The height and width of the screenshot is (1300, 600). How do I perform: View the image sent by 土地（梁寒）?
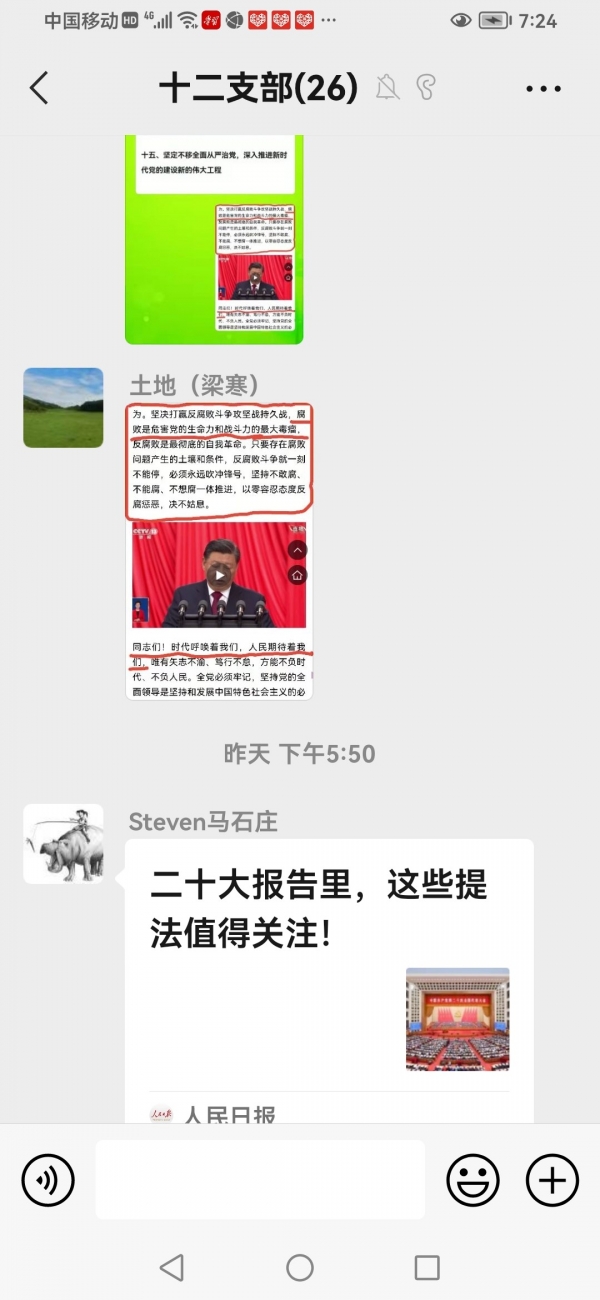pyautogui.click(x=219, y=552)
